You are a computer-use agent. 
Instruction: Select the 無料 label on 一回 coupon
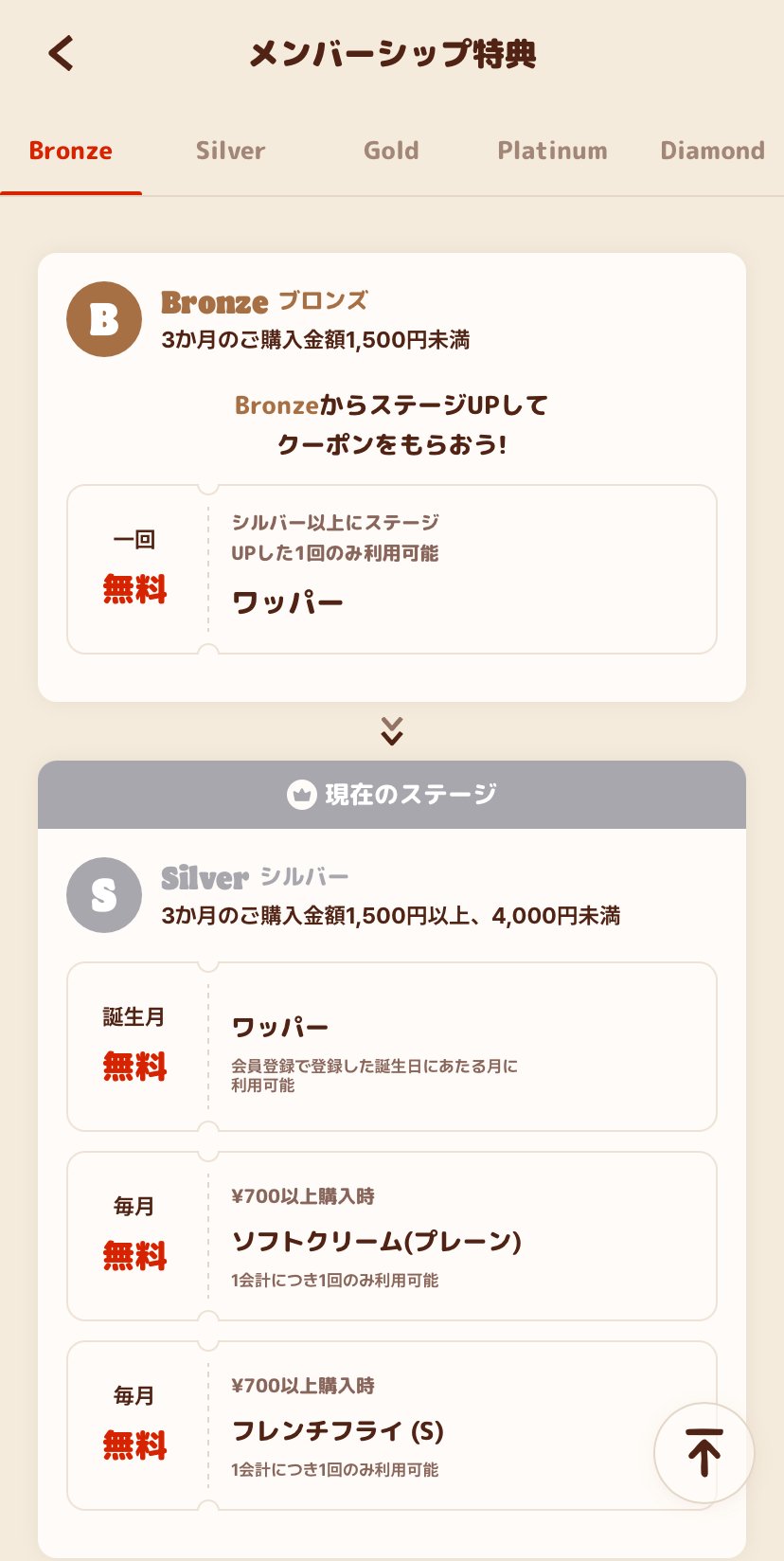[x=135, y=591]
